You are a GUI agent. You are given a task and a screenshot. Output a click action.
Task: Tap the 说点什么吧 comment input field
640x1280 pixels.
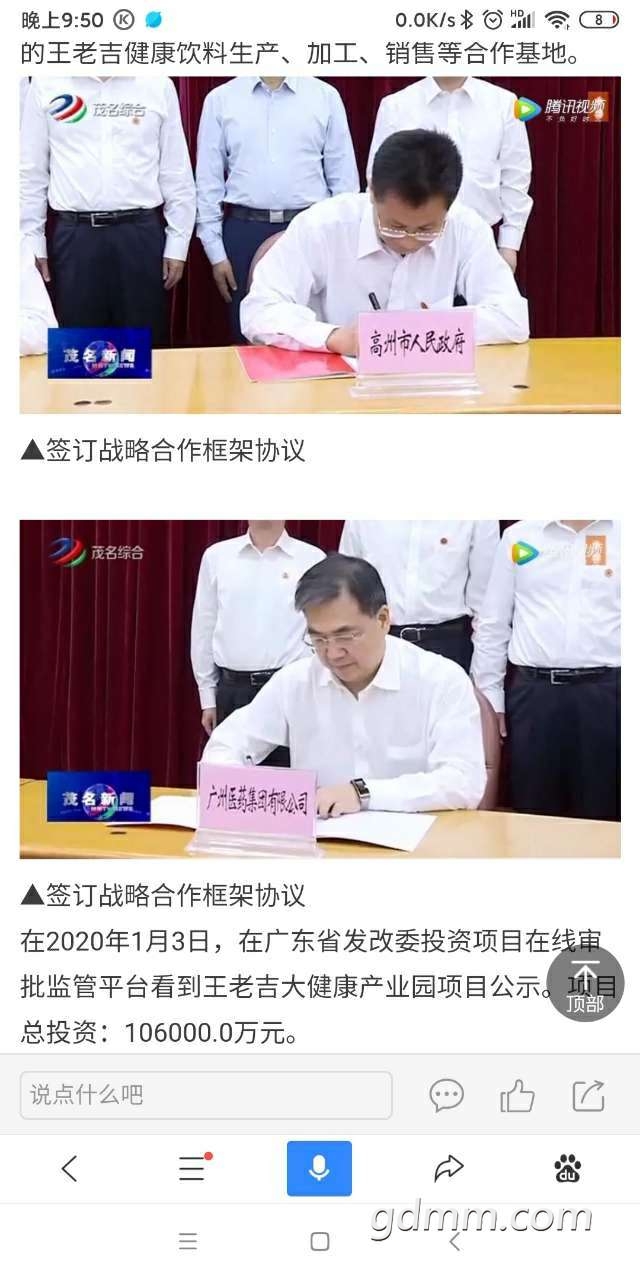pos(206,1095)
